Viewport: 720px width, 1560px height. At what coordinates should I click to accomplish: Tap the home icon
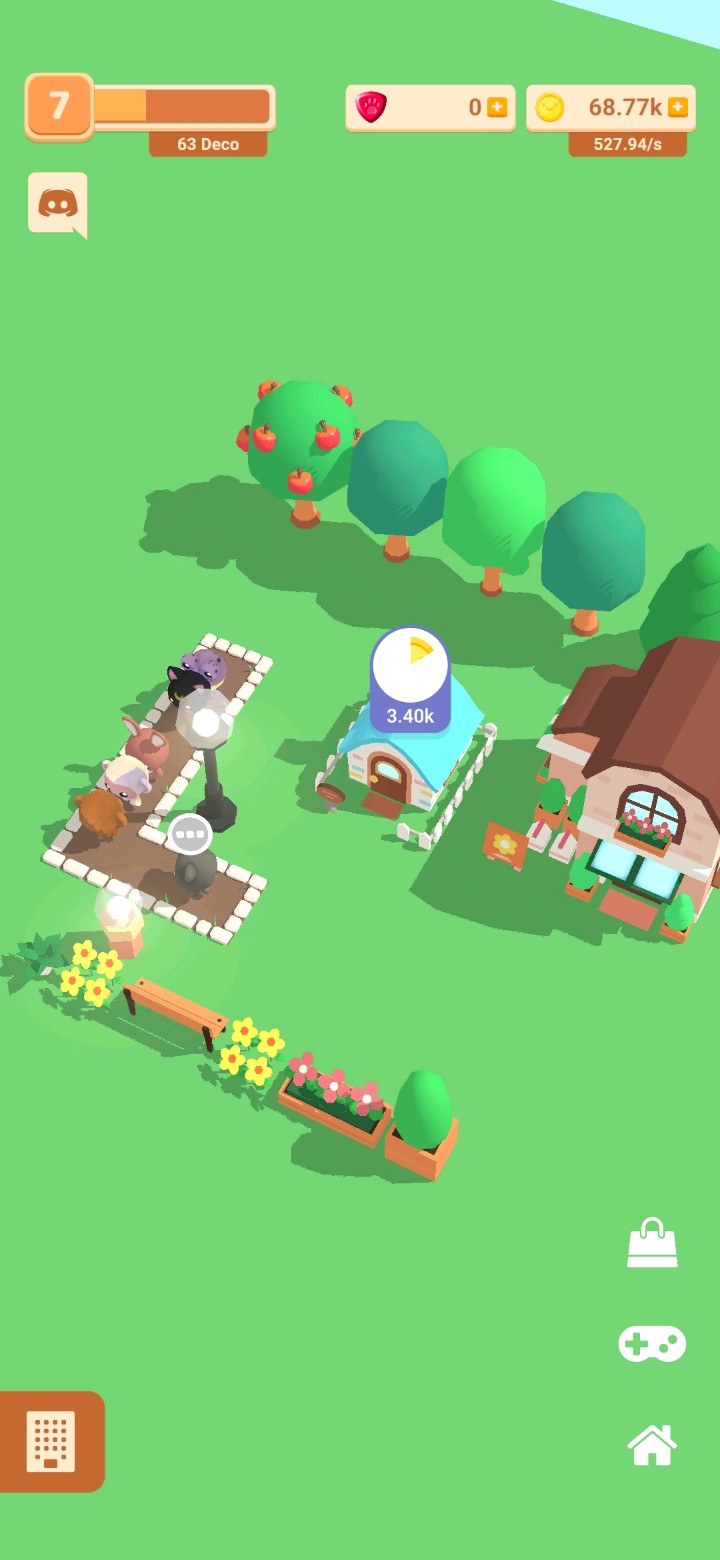[652, 1445]
